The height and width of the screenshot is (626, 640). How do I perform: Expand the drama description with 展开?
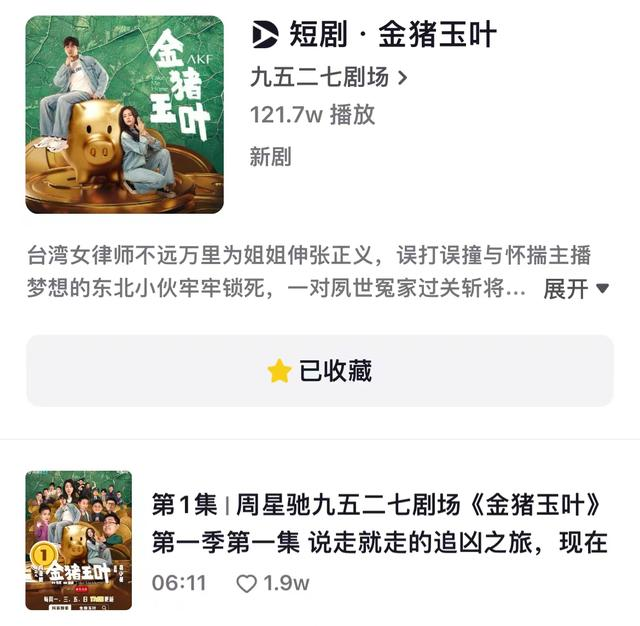tap(575, 289)
